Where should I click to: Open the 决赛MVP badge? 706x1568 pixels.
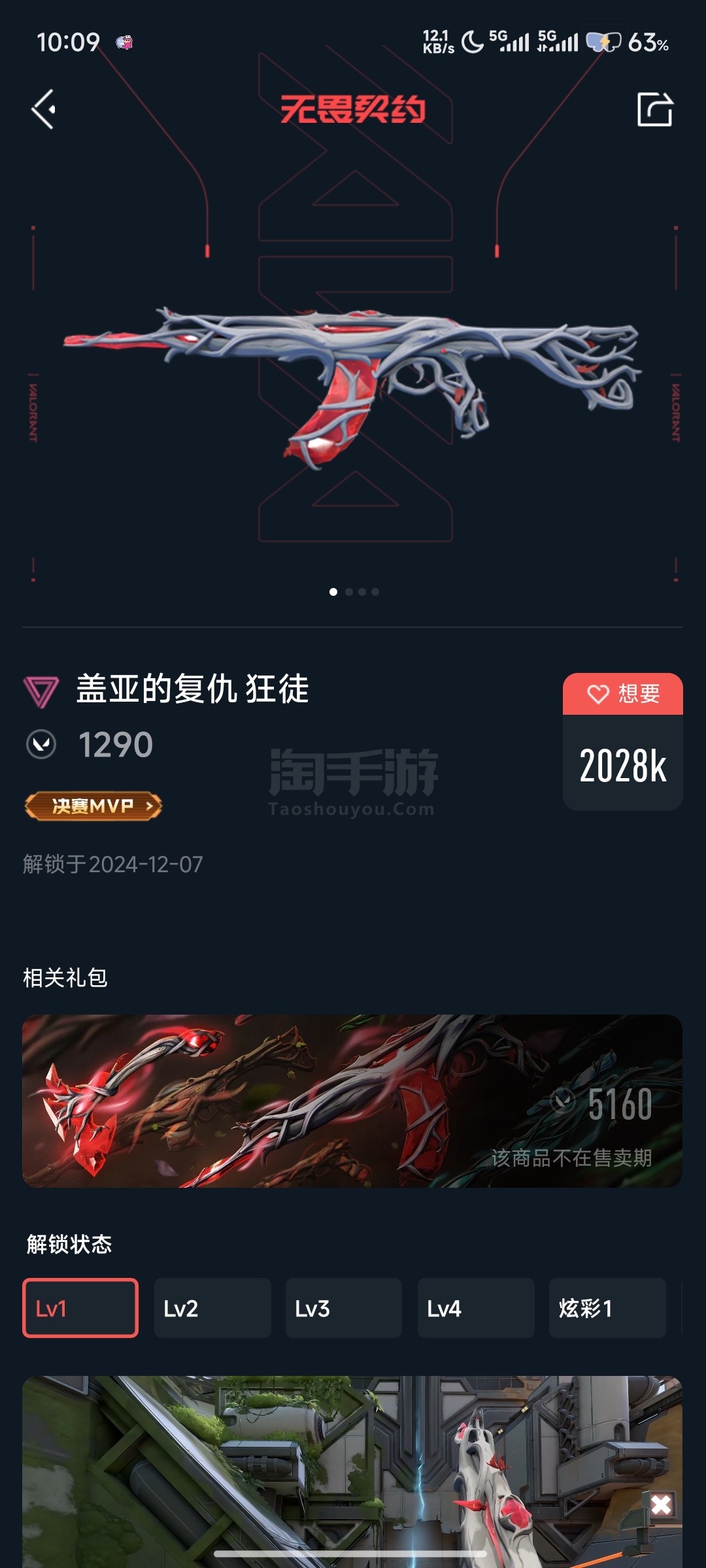pos(93,806)
